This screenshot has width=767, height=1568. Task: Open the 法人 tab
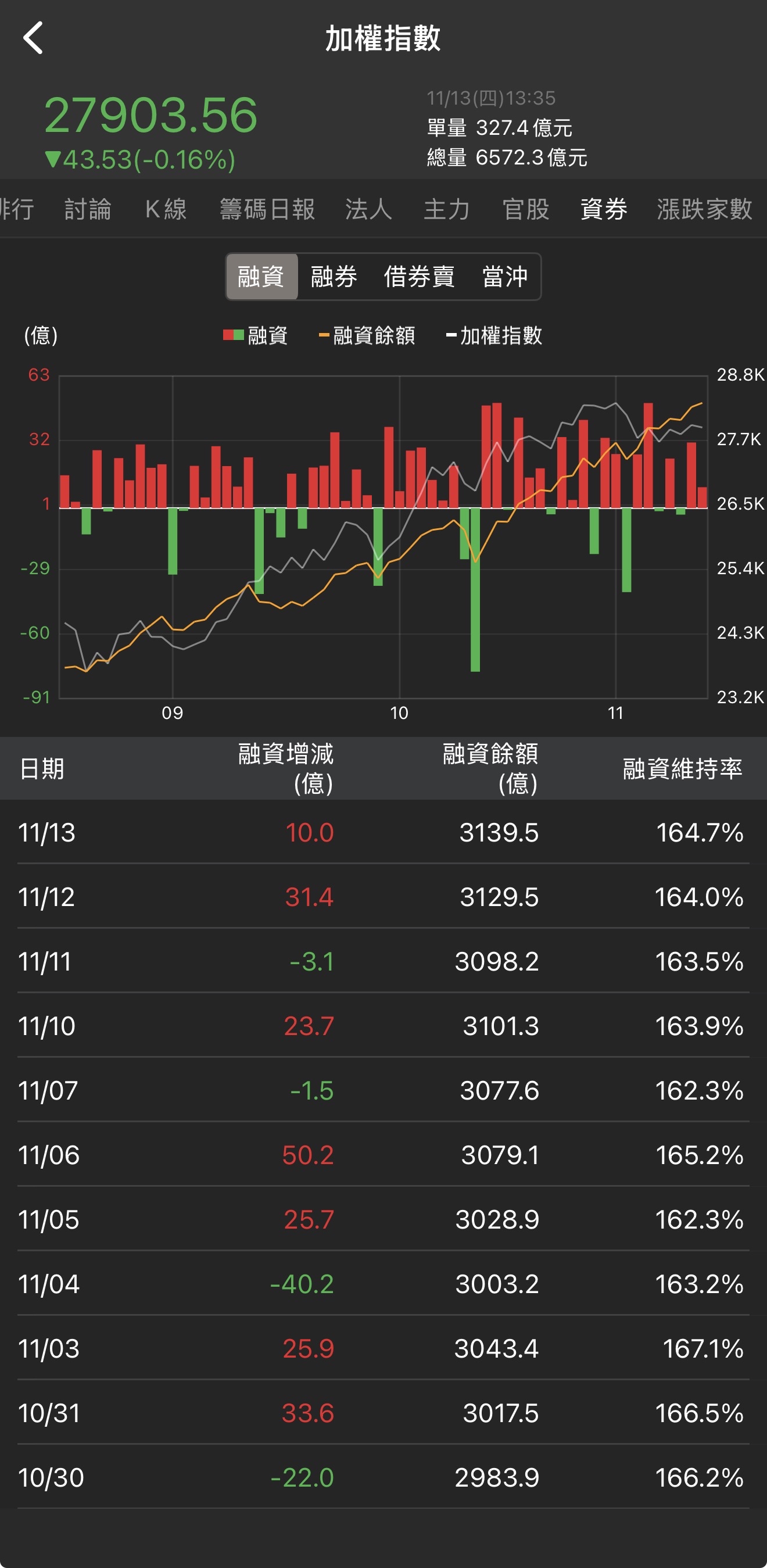pyautogui.click(x=368, y=209)
